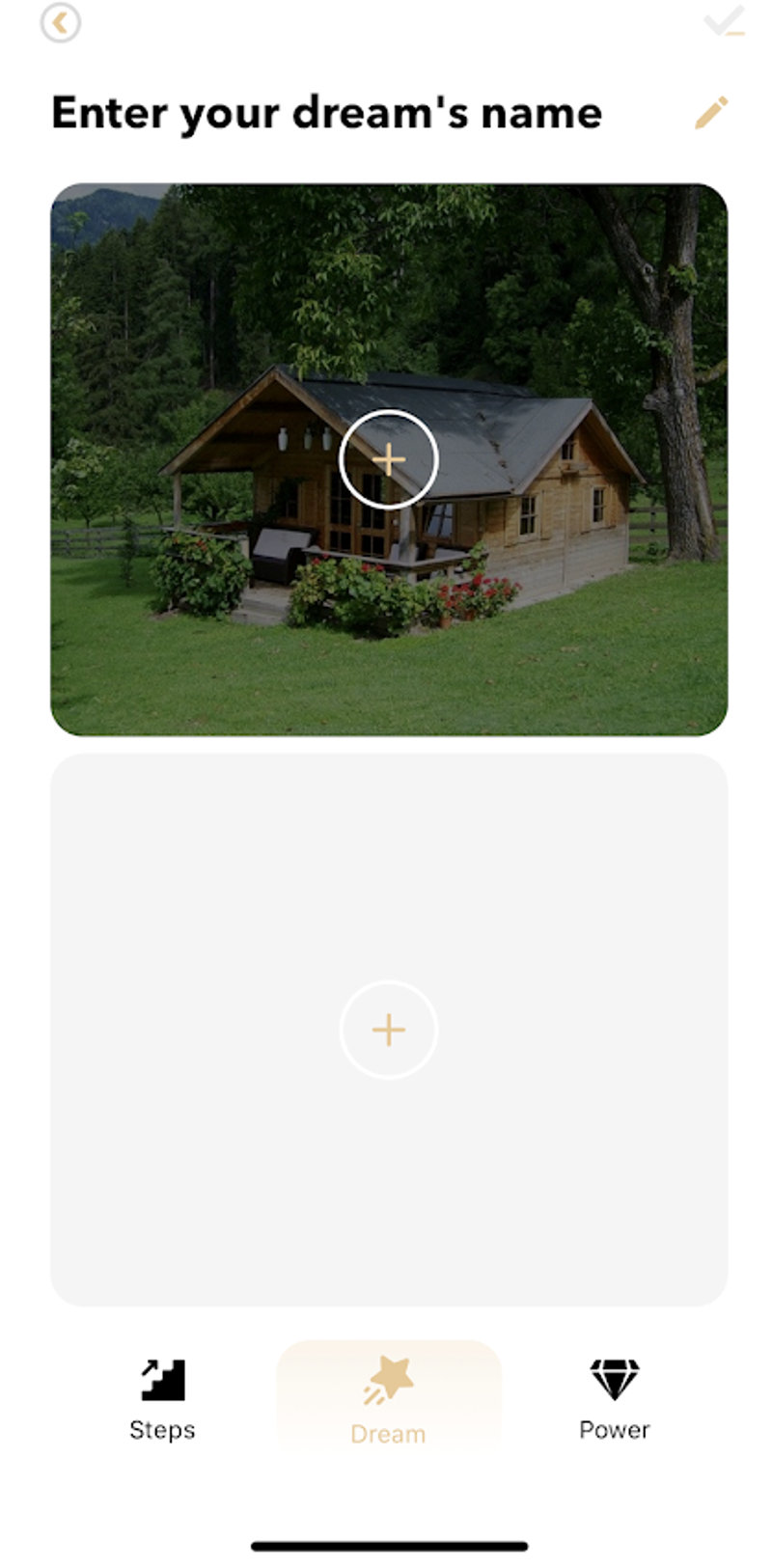
Task: Confirm with the checkmark icon
Action: coord(723,21)
